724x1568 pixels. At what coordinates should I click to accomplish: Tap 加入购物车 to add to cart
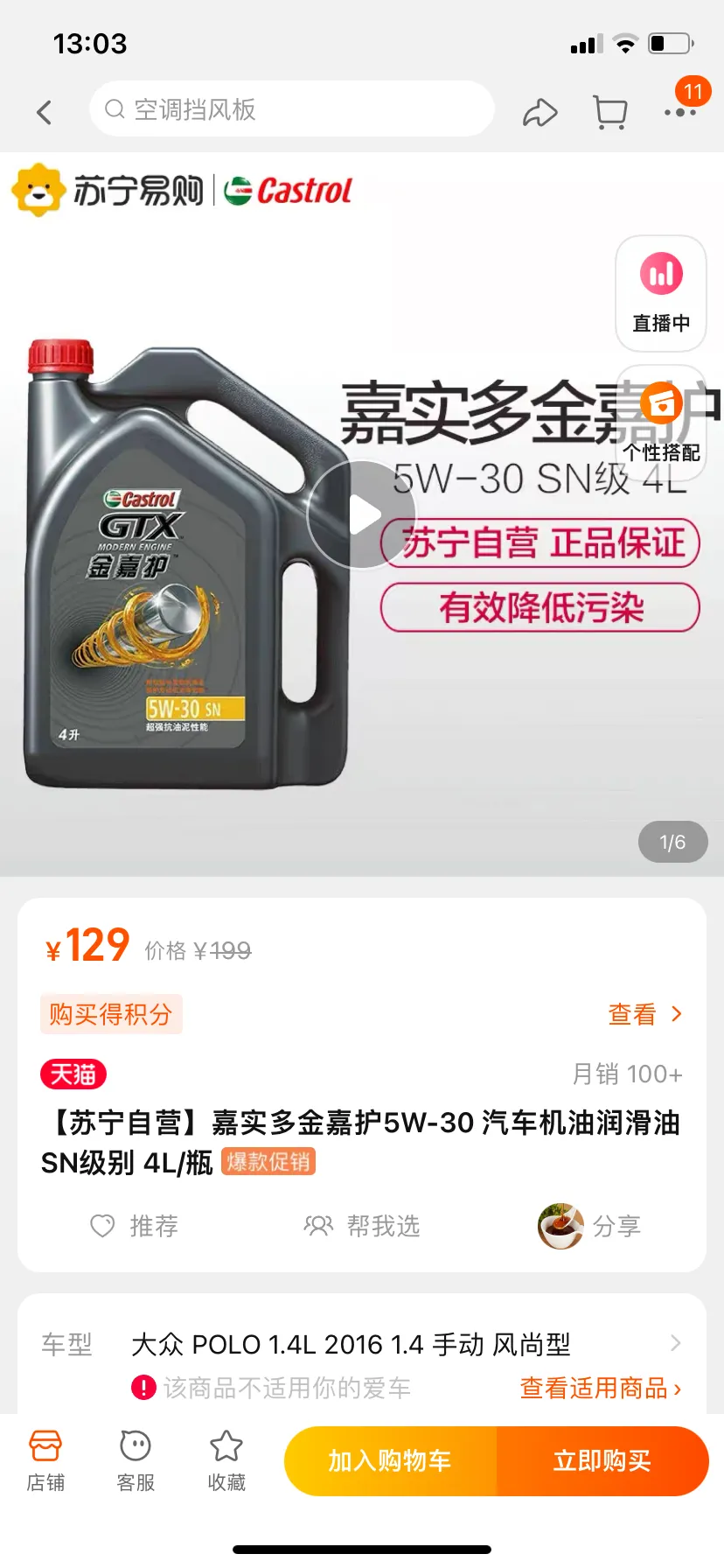point(390,1460)
